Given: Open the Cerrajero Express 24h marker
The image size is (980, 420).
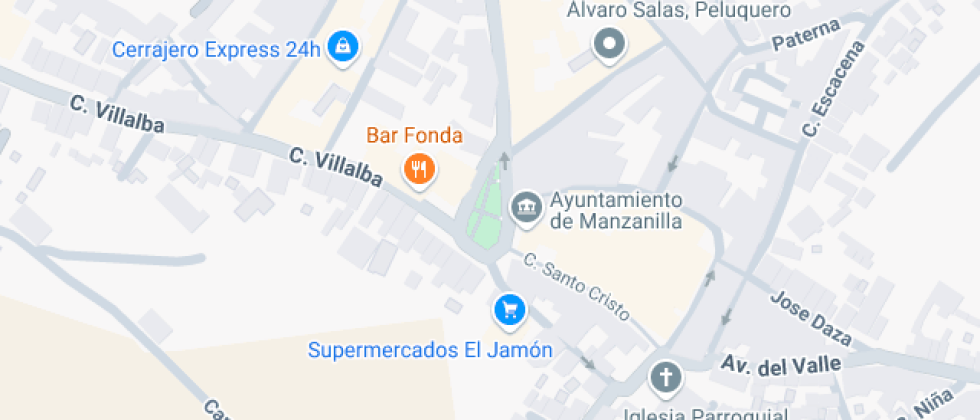Looking at the screenshot, I should [343, 45].
